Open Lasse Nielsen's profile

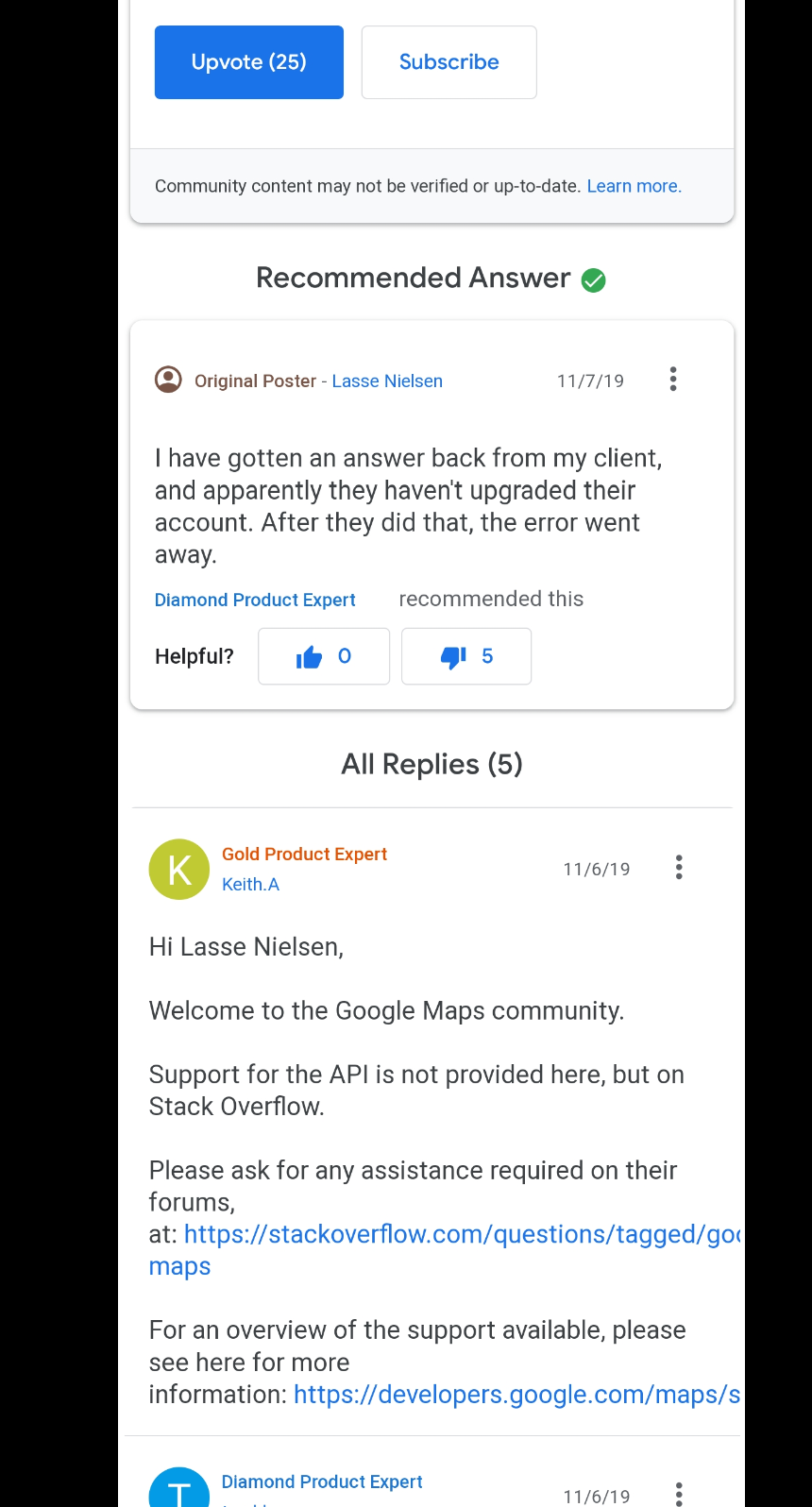[x=387, y=381]
